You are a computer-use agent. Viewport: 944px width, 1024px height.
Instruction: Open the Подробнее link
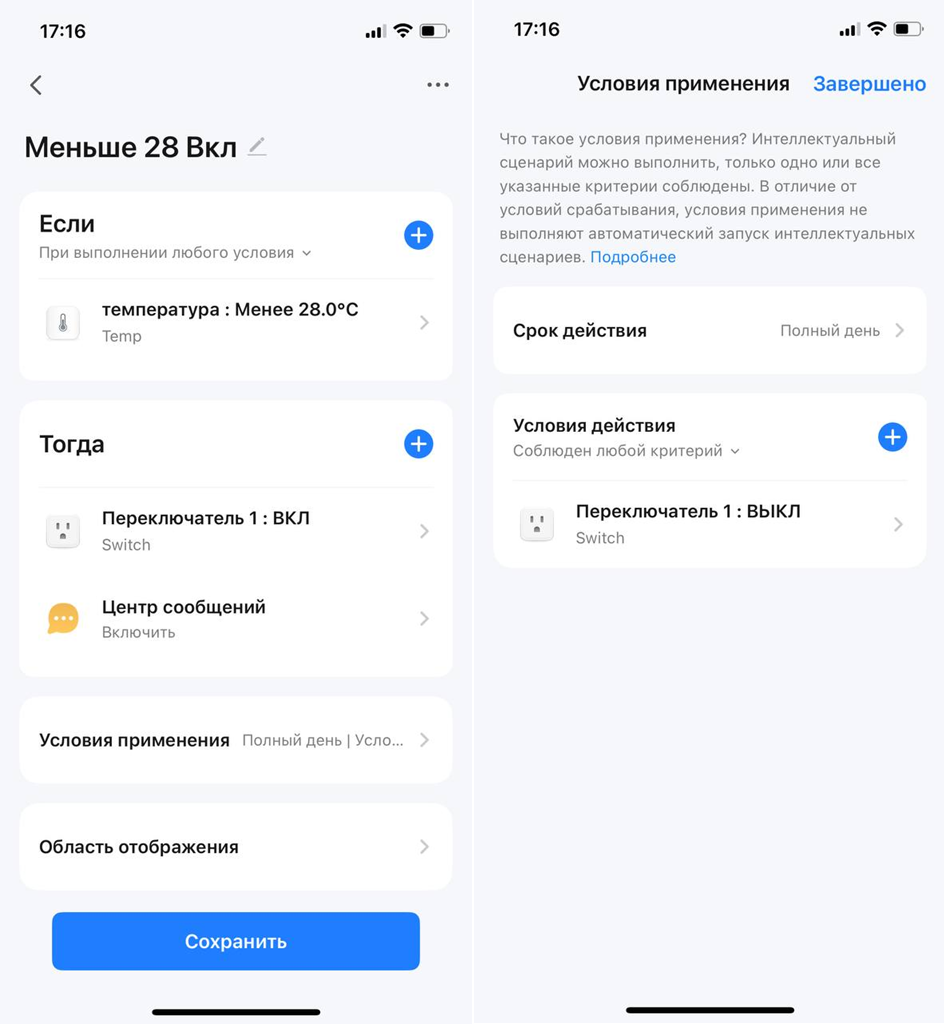(633, 257)
